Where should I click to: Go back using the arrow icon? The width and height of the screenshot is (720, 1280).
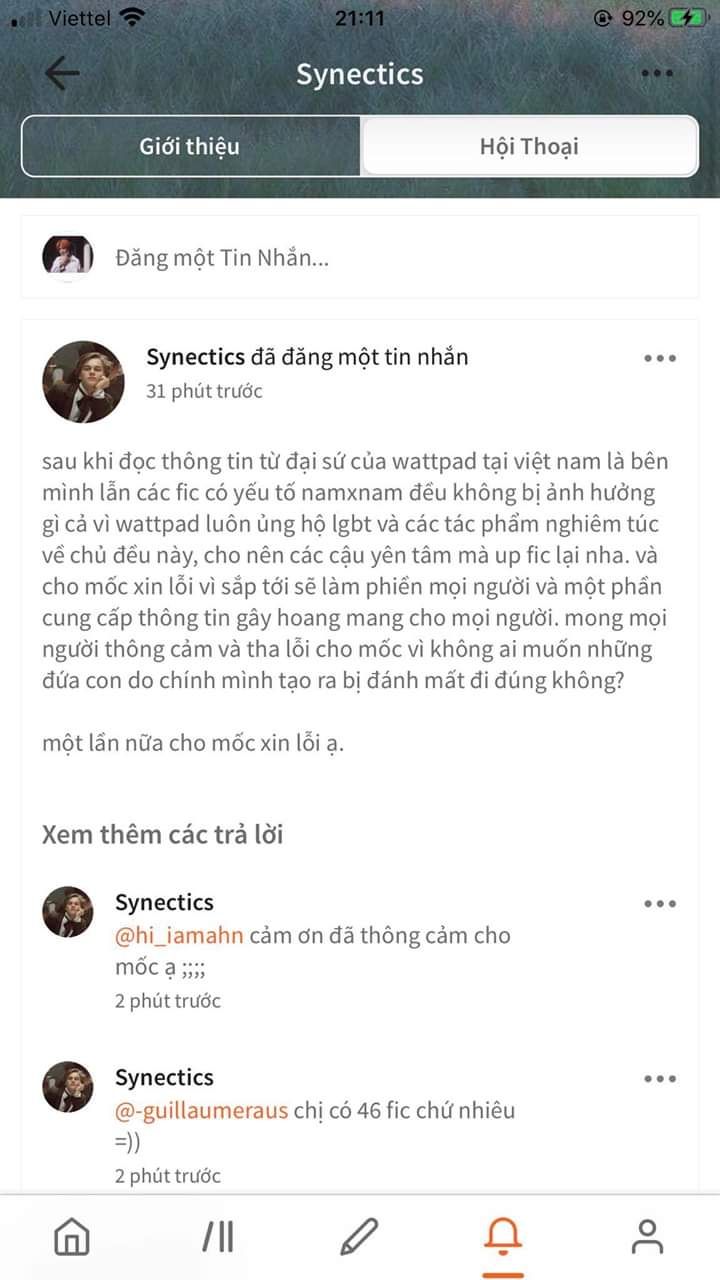[62, 73]
